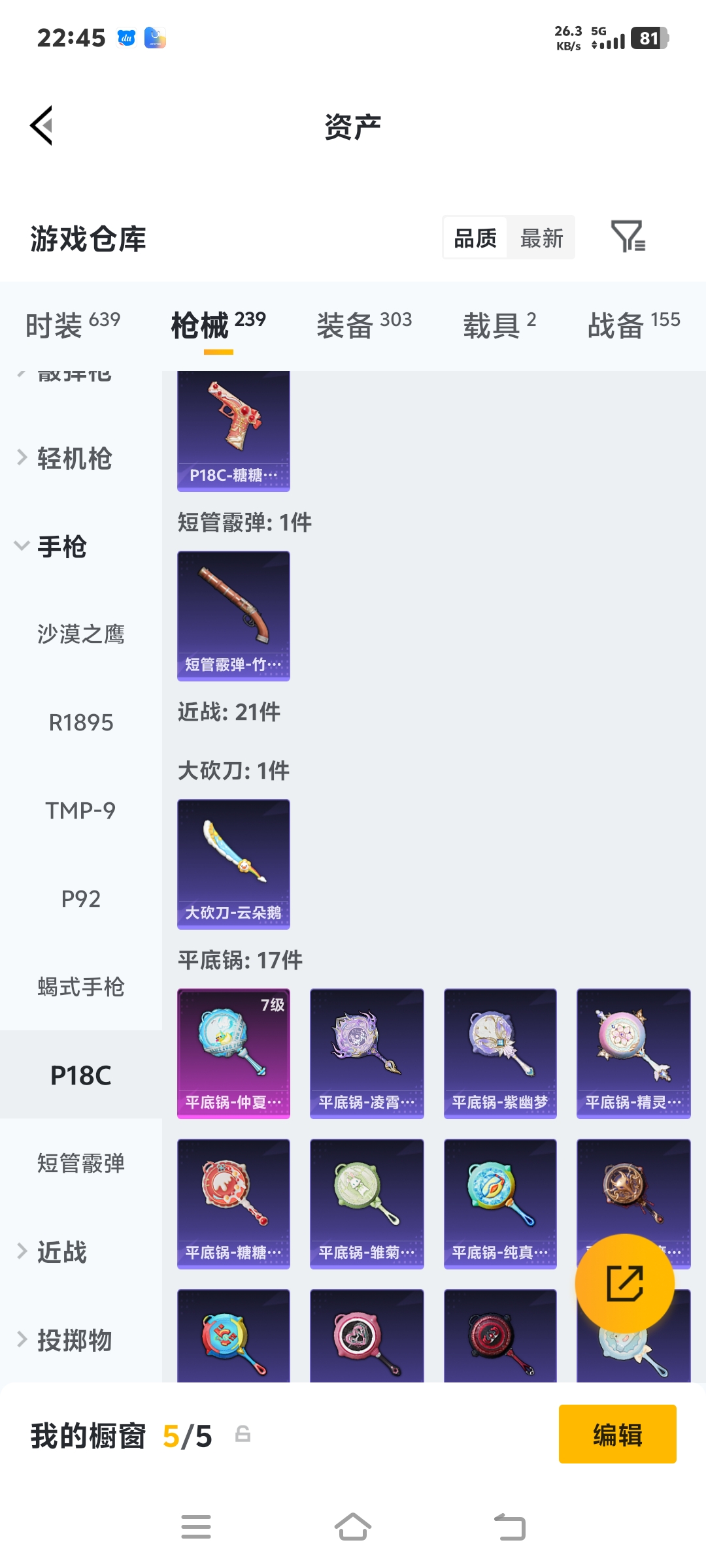This screenshot has width=706, height=1568.
Task: Go back using the top-left arrow
Action: (41, 126)
